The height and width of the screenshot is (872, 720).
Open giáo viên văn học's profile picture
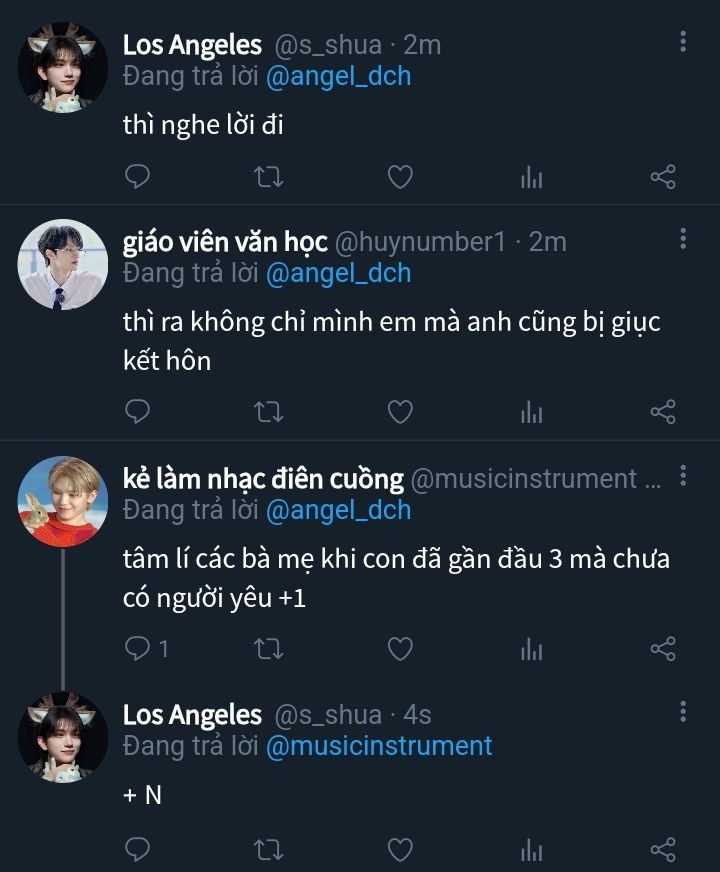63,265
